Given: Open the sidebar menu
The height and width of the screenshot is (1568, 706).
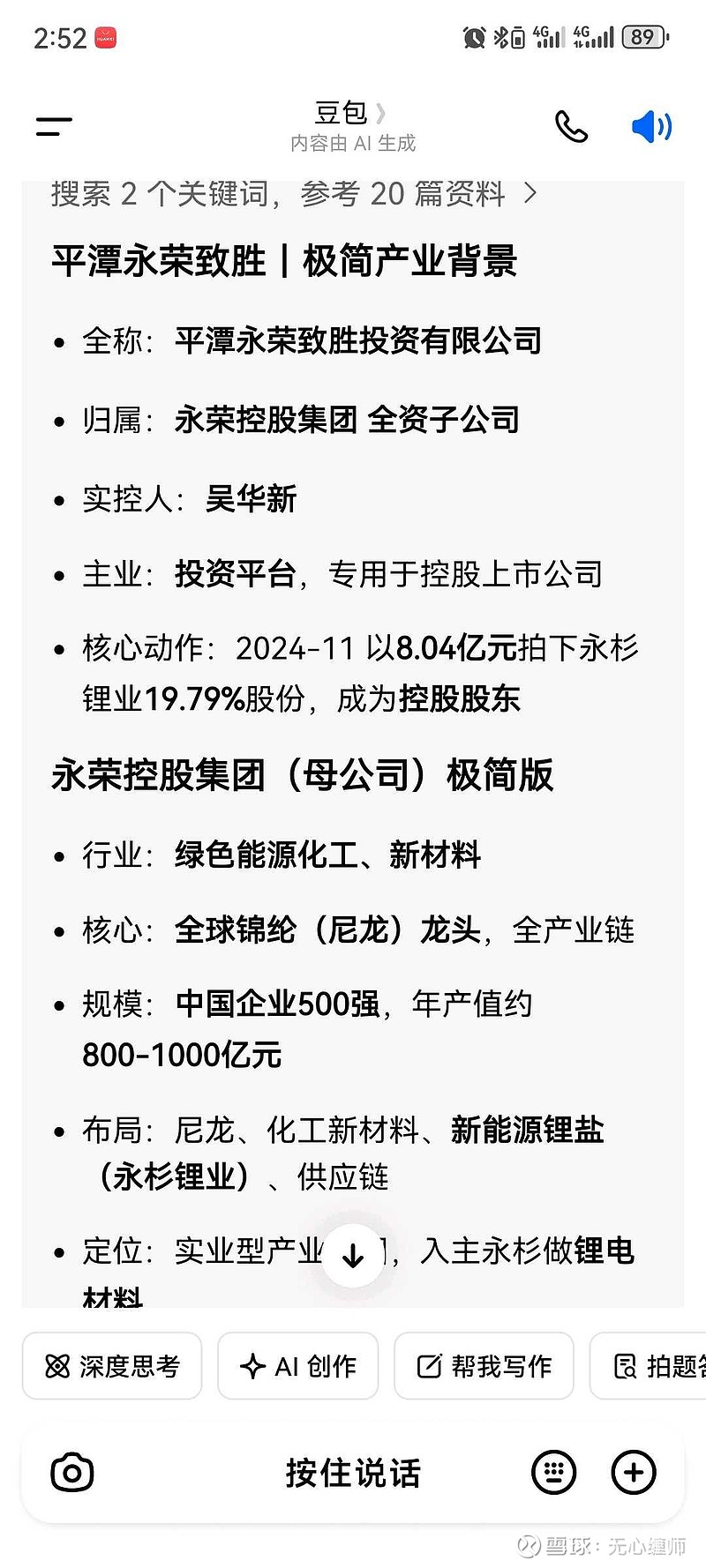Looking at the screenshot, I should click(53, 125).
